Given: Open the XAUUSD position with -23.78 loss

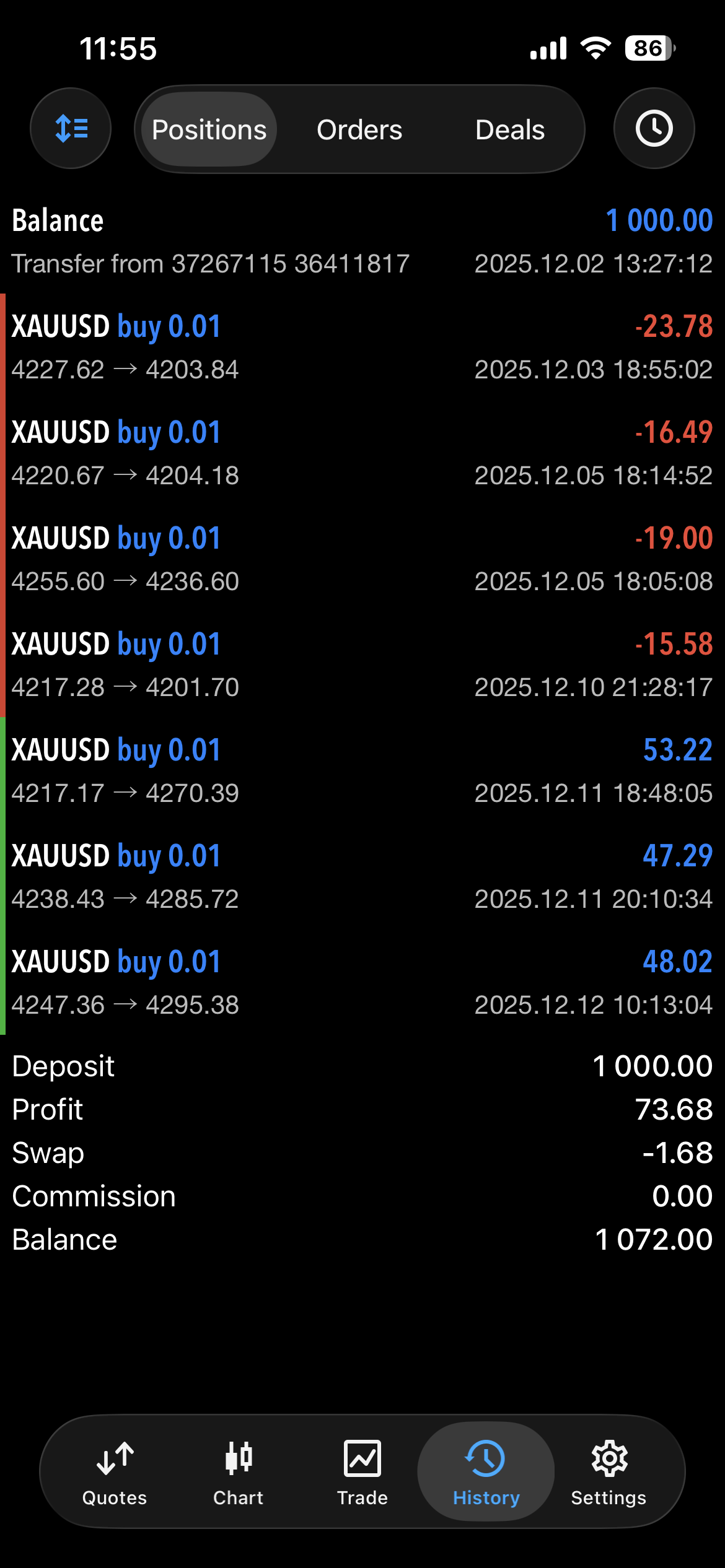Looking at the screenshot, I should [362, 347].
